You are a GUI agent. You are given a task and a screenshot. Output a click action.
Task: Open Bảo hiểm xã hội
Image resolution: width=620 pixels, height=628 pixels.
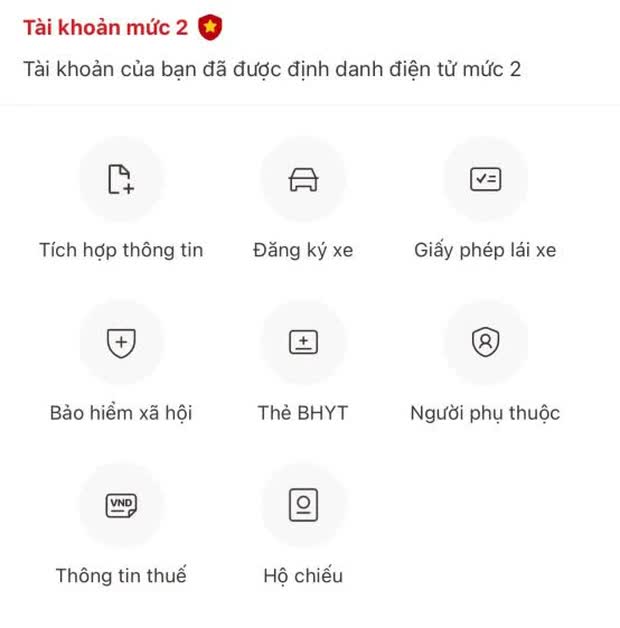point(121,343)
